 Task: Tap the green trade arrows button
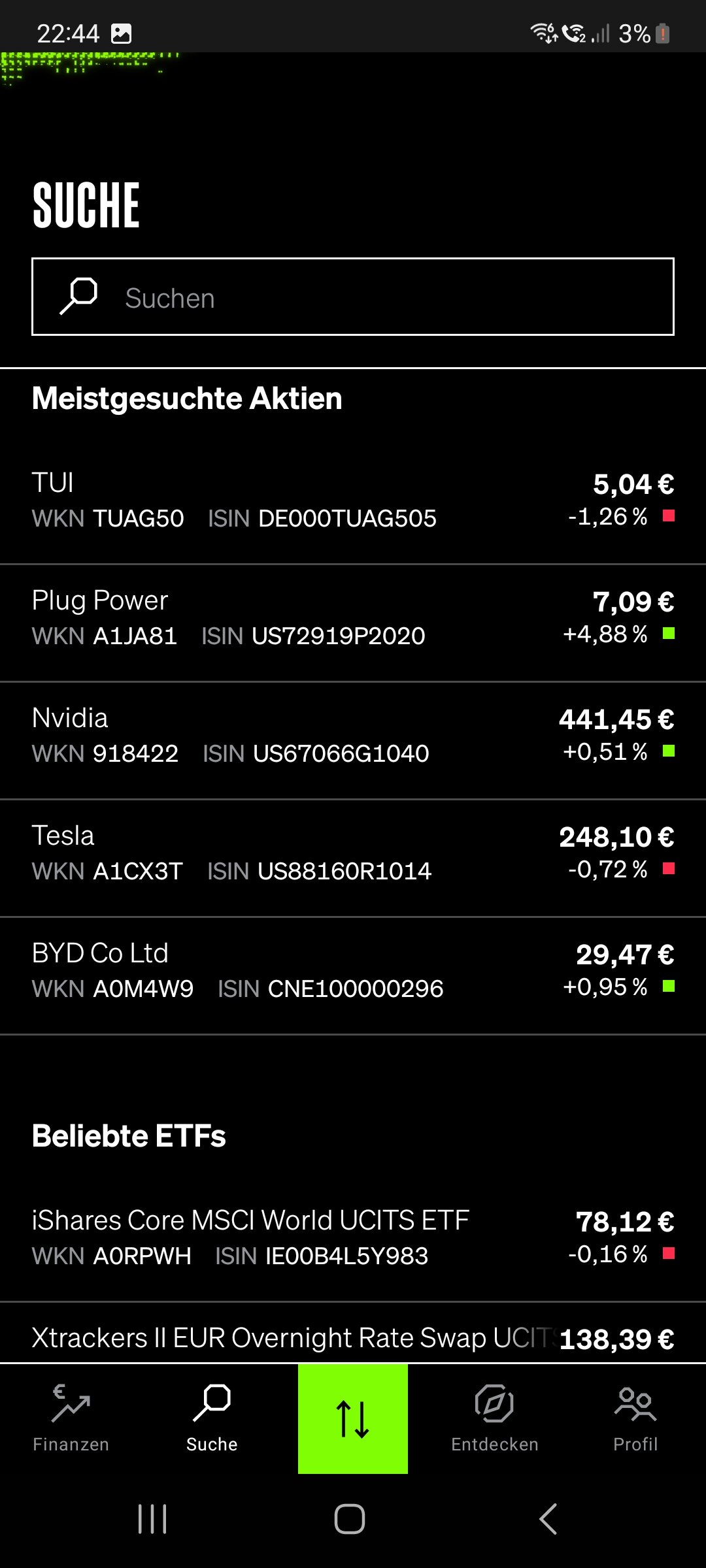click(x=353, y=1419)
